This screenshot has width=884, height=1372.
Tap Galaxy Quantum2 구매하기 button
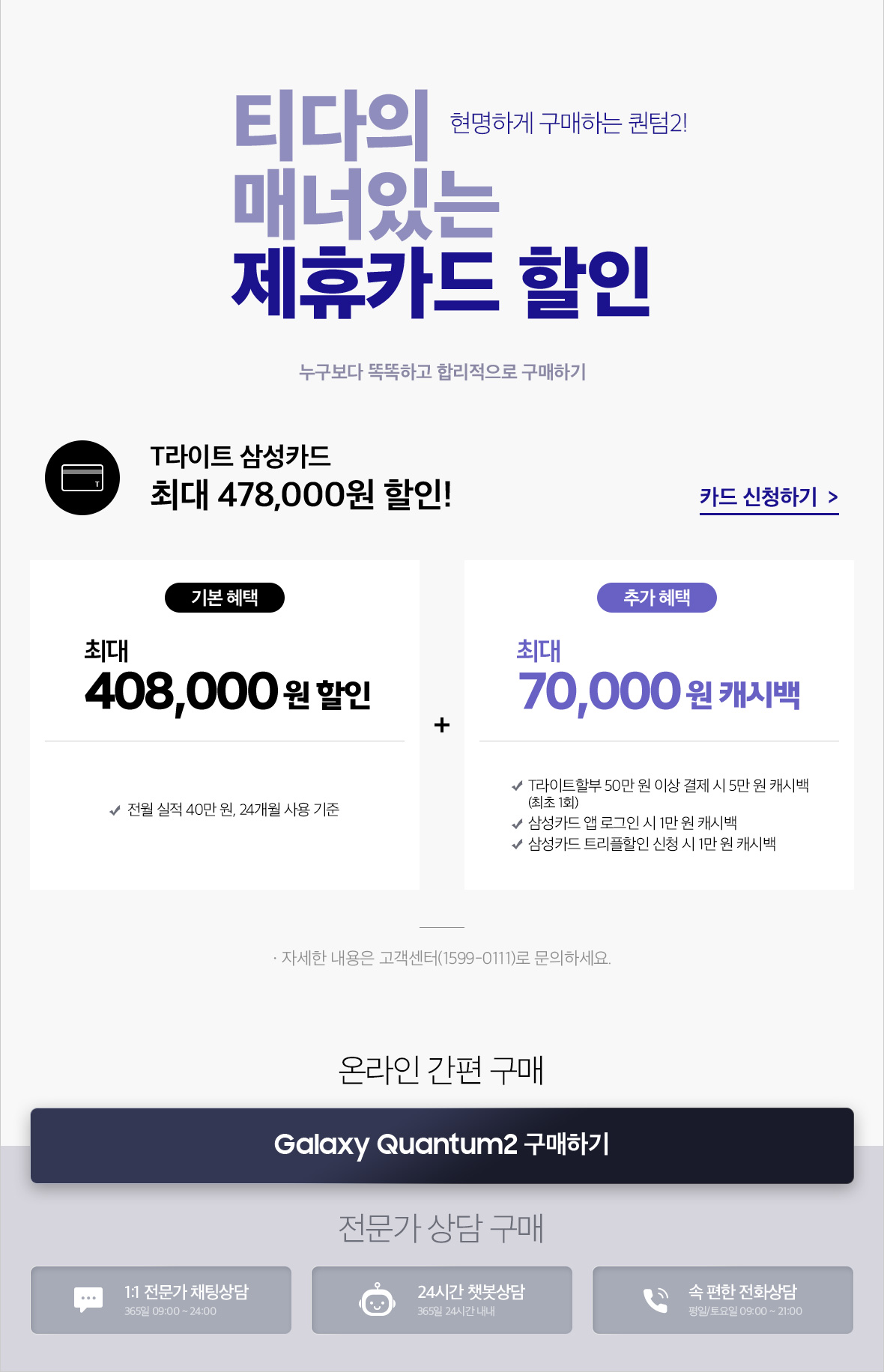click(x=442, y=1145)
